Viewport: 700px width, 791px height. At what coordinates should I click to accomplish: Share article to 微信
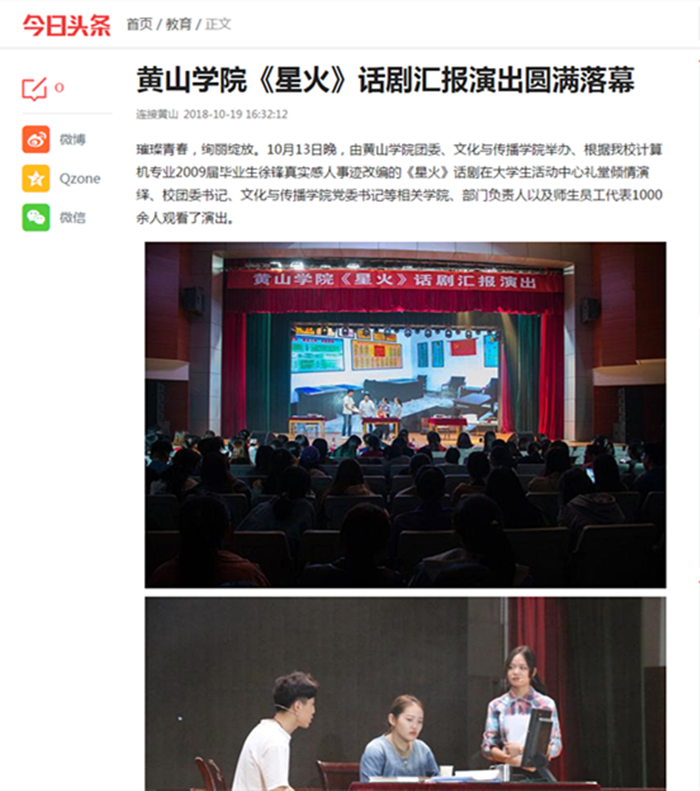[36, 217]
